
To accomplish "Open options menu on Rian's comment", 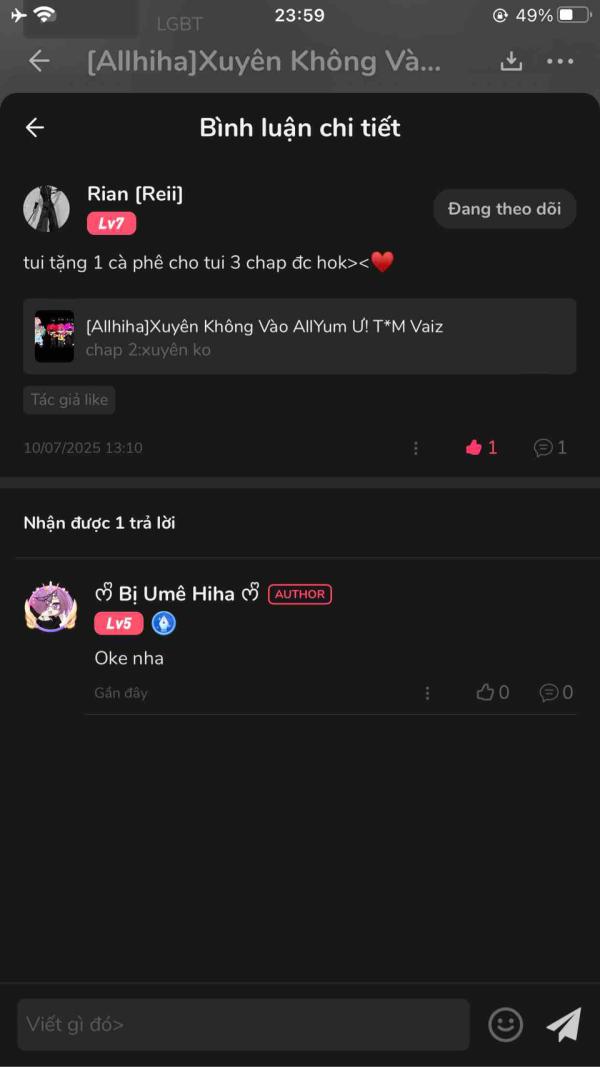I will (x=416, y=448).
